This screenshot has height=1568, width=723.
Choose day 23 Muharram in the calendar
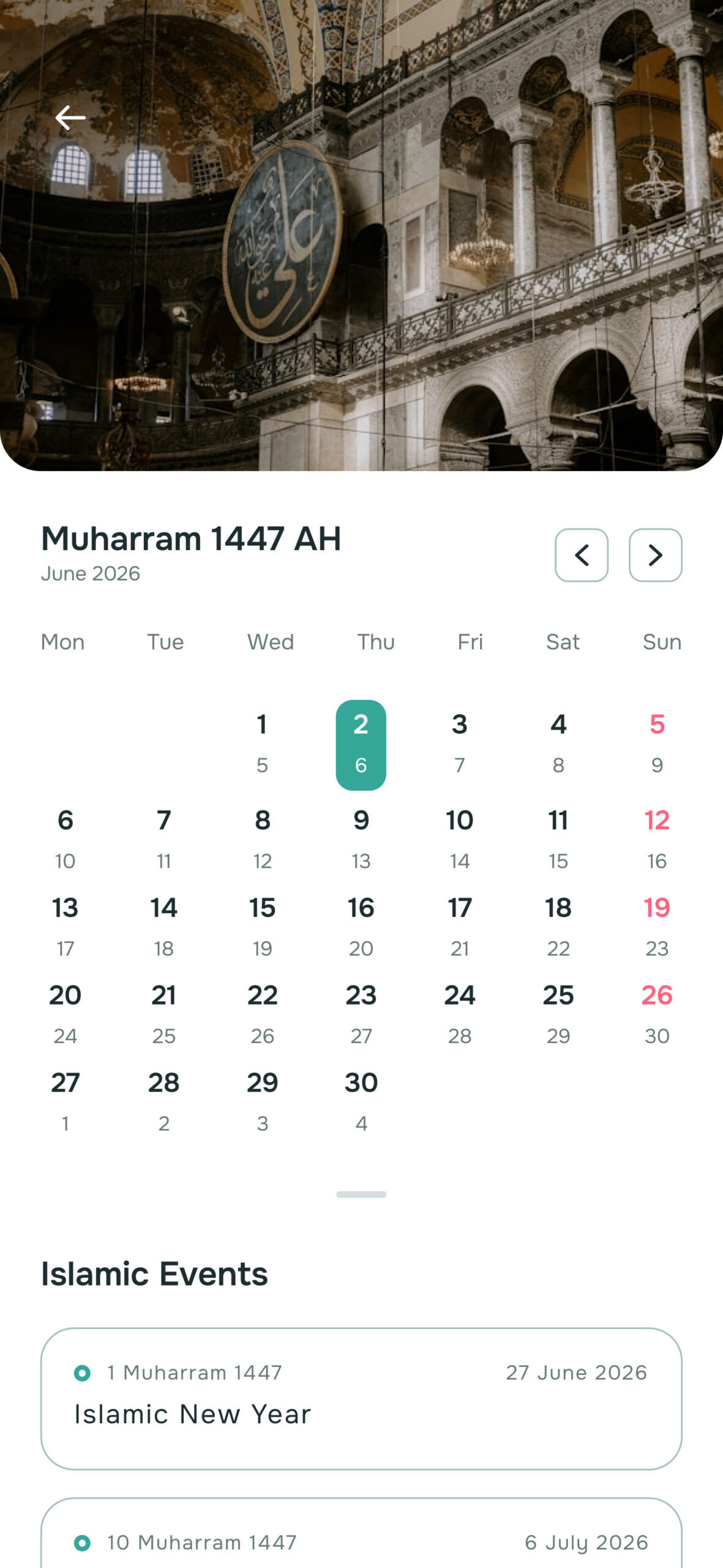click(x=361, y=1013)
